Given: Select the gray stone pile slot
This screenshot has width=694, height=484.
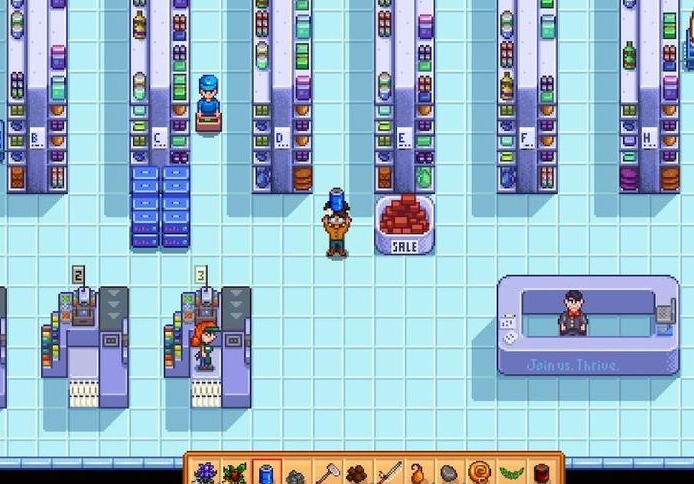Looking at the screenshot, I should [x=297, y=474].
